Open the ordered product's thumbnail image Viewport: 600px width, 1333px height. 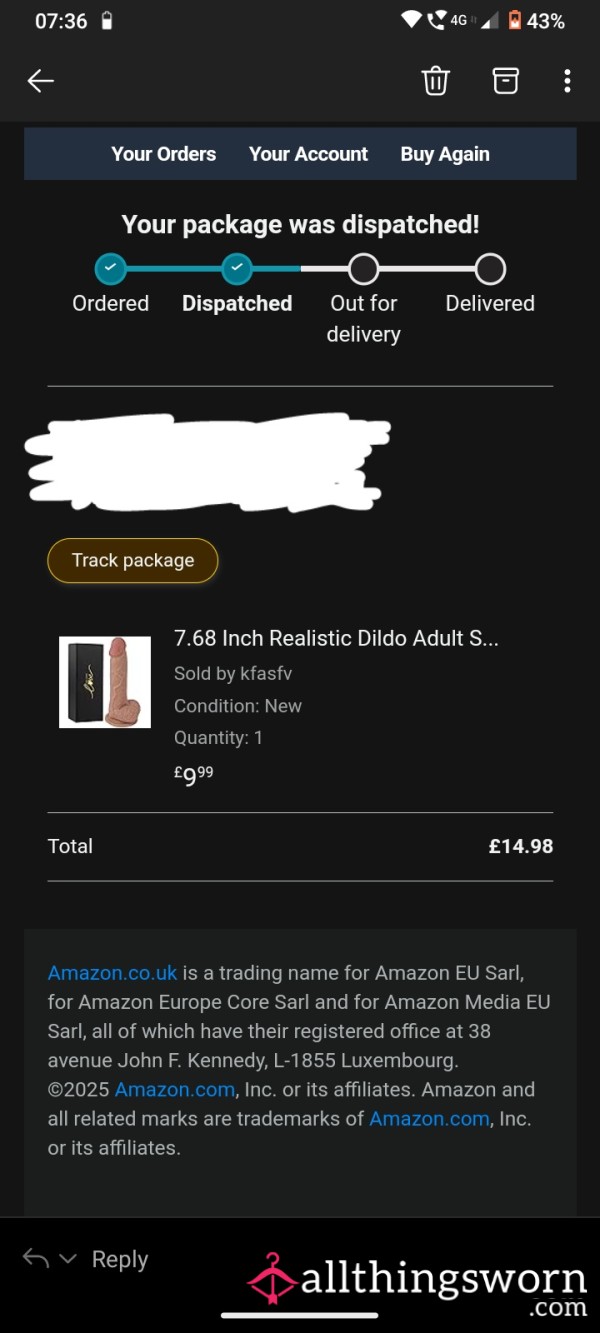[x=105, y=682]
